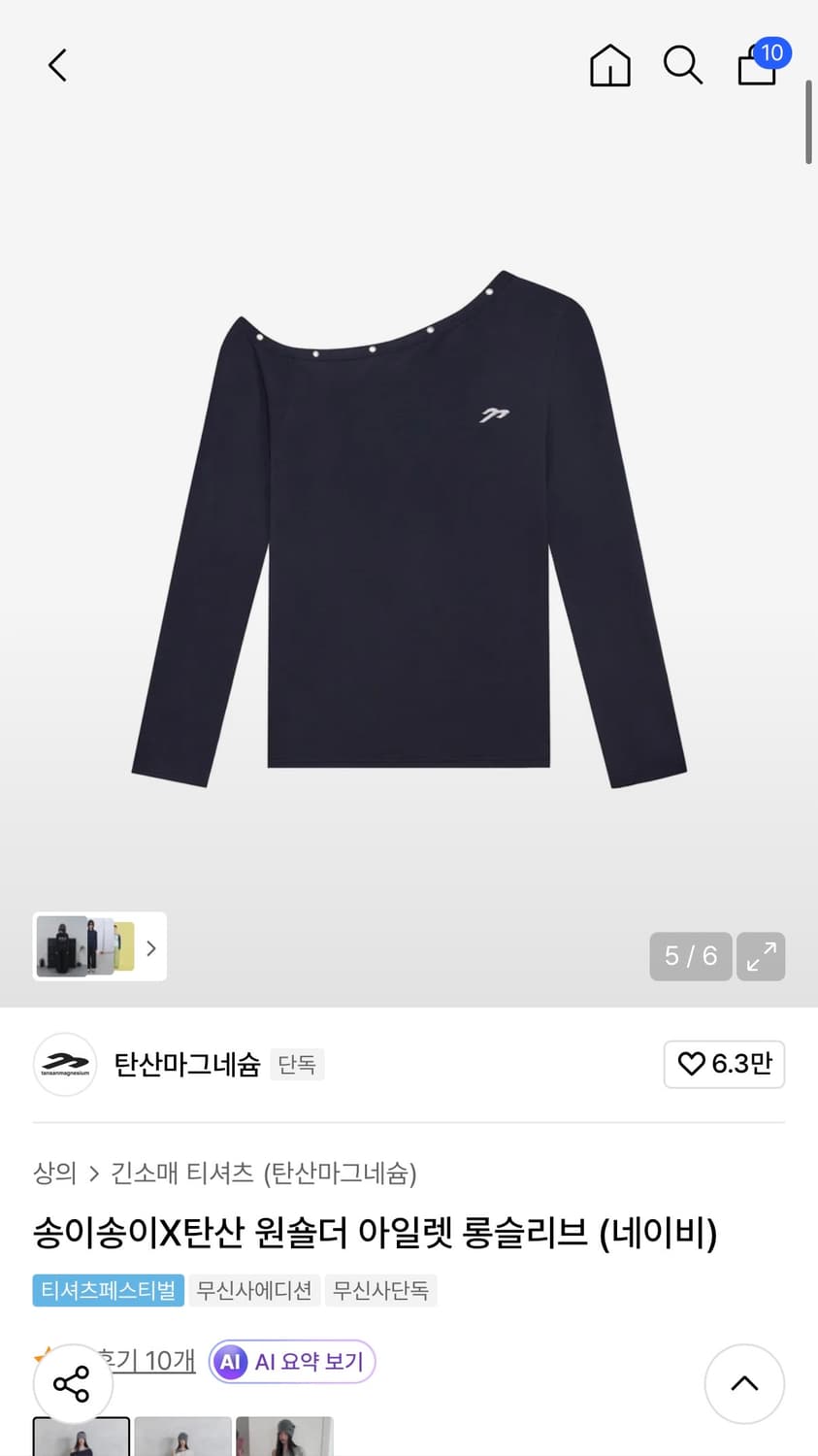The width and height of the screenshot is (818, 1456).
Task: Tap the fullscreen expand icon on the image
Action: (x=761, y=956)
